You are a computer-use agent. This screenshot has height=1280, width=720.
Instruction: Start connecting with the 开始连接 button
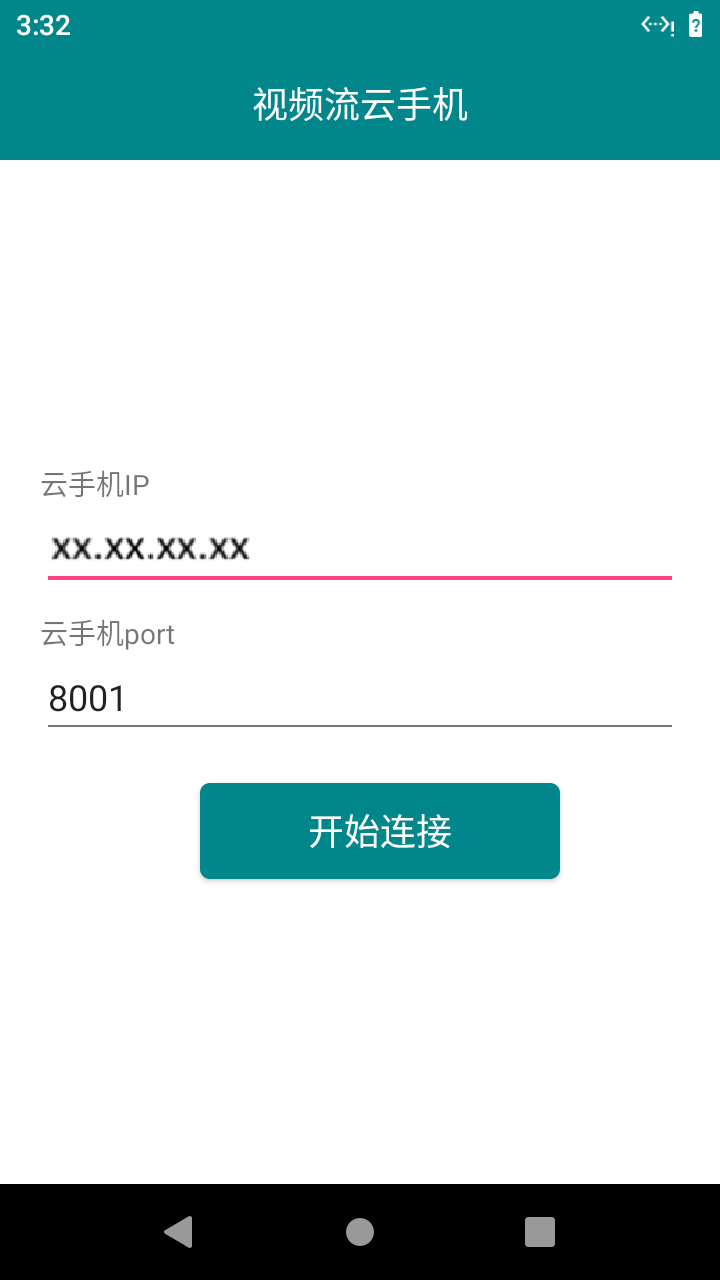point(380,831)
